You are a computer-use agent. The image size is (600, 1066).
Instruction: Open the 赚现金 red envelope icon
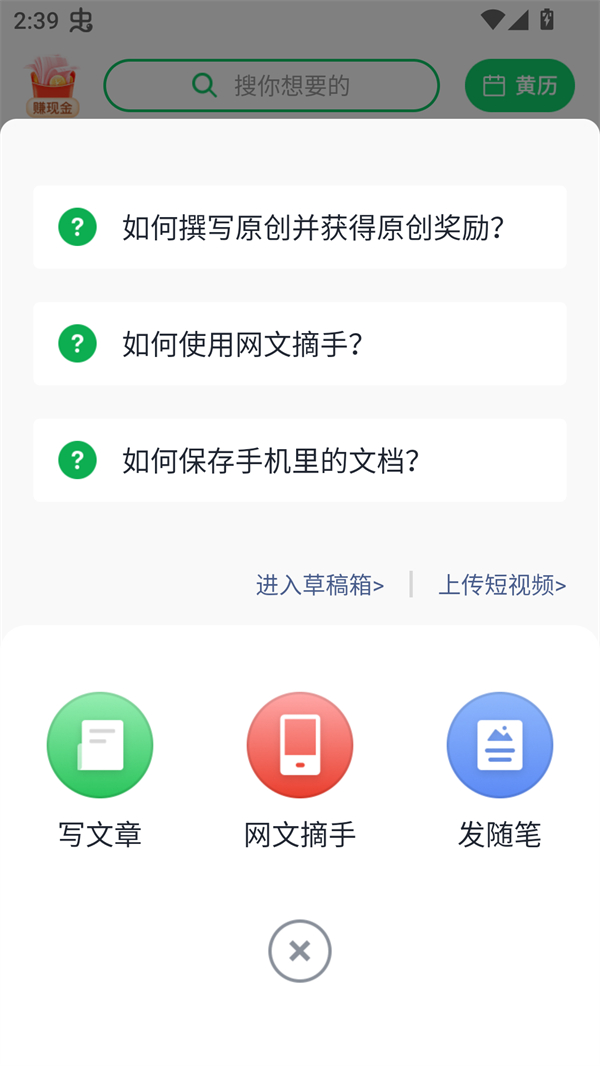53,86
